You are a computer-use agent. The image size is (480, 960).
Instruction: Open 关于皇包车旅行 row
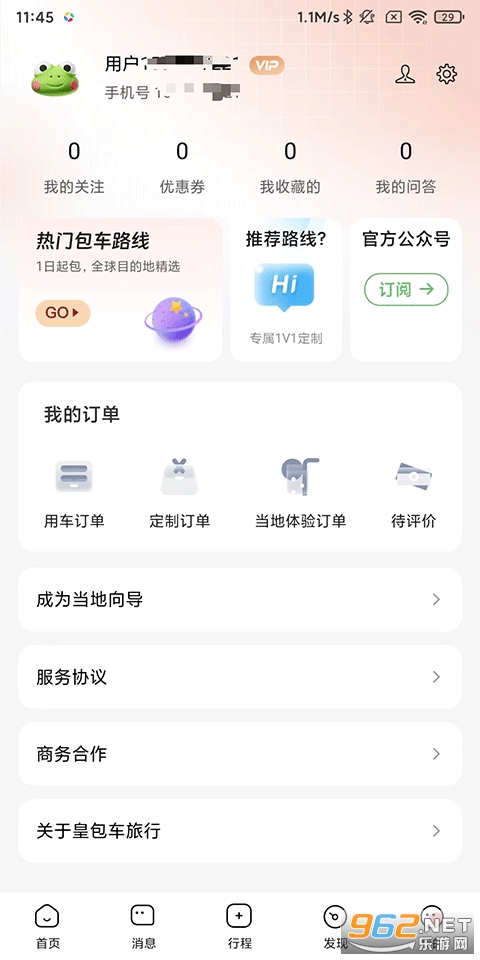click(x=240, y=831)
